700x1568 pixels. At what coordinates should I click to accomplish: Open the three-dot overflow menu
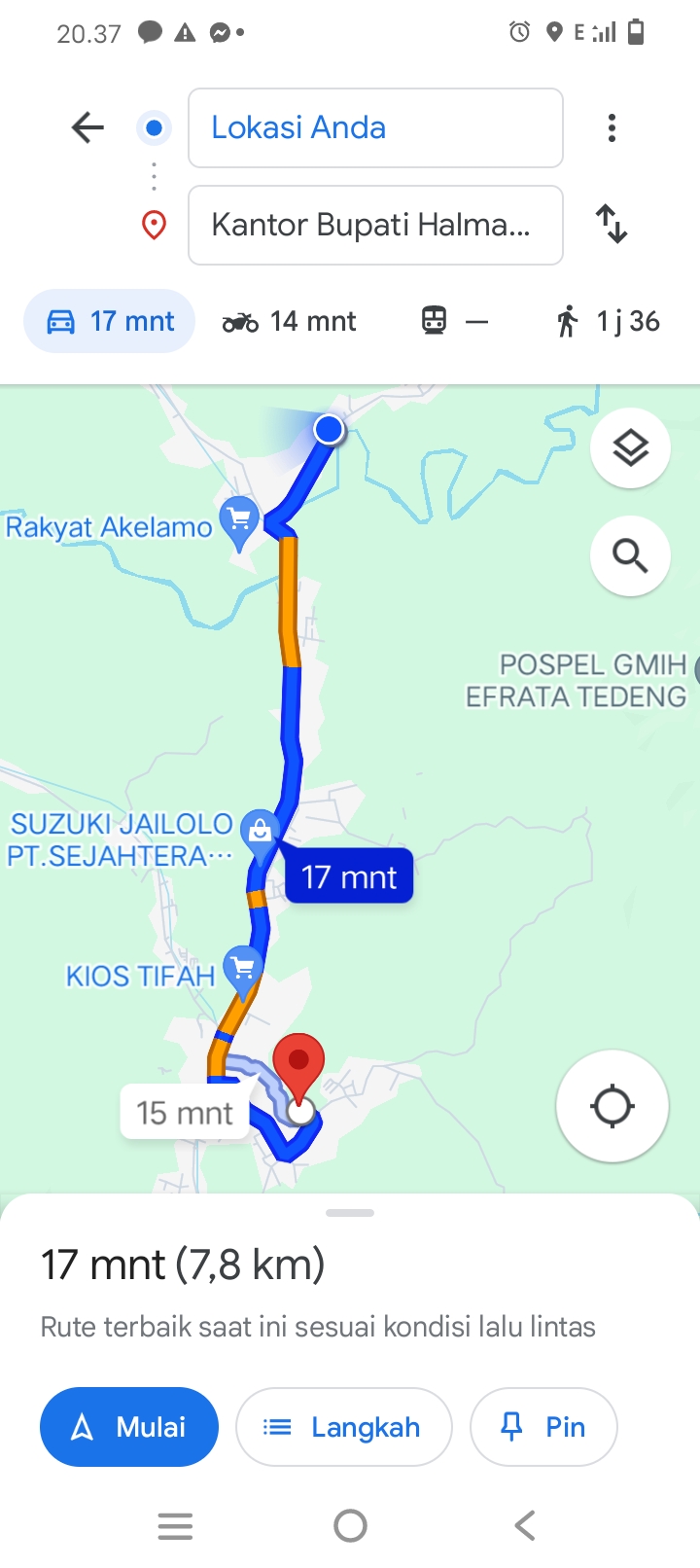click(612, 127)
